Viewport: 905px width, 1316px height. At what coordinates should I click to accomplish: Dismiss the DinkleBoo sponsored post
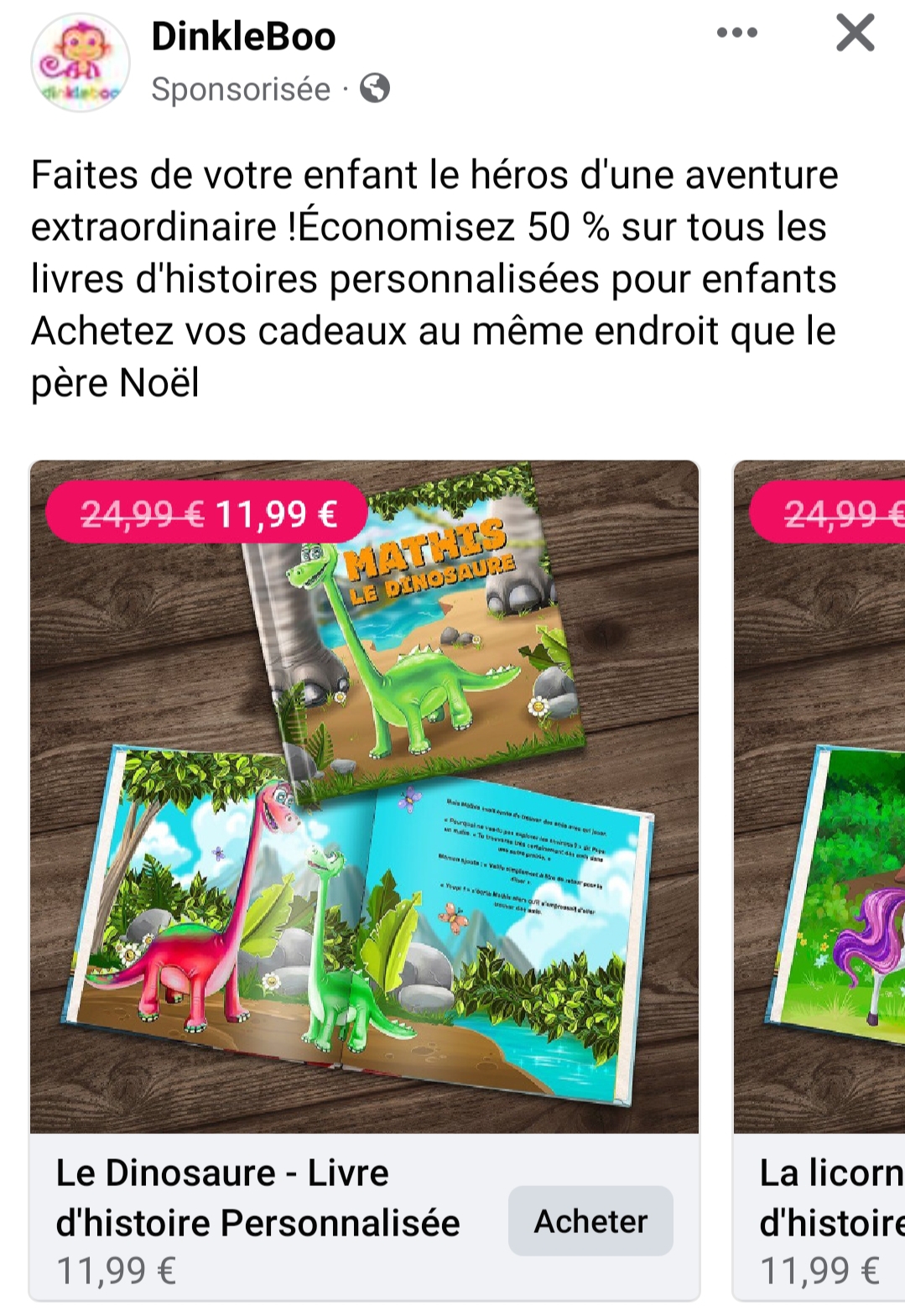point(855,34)
